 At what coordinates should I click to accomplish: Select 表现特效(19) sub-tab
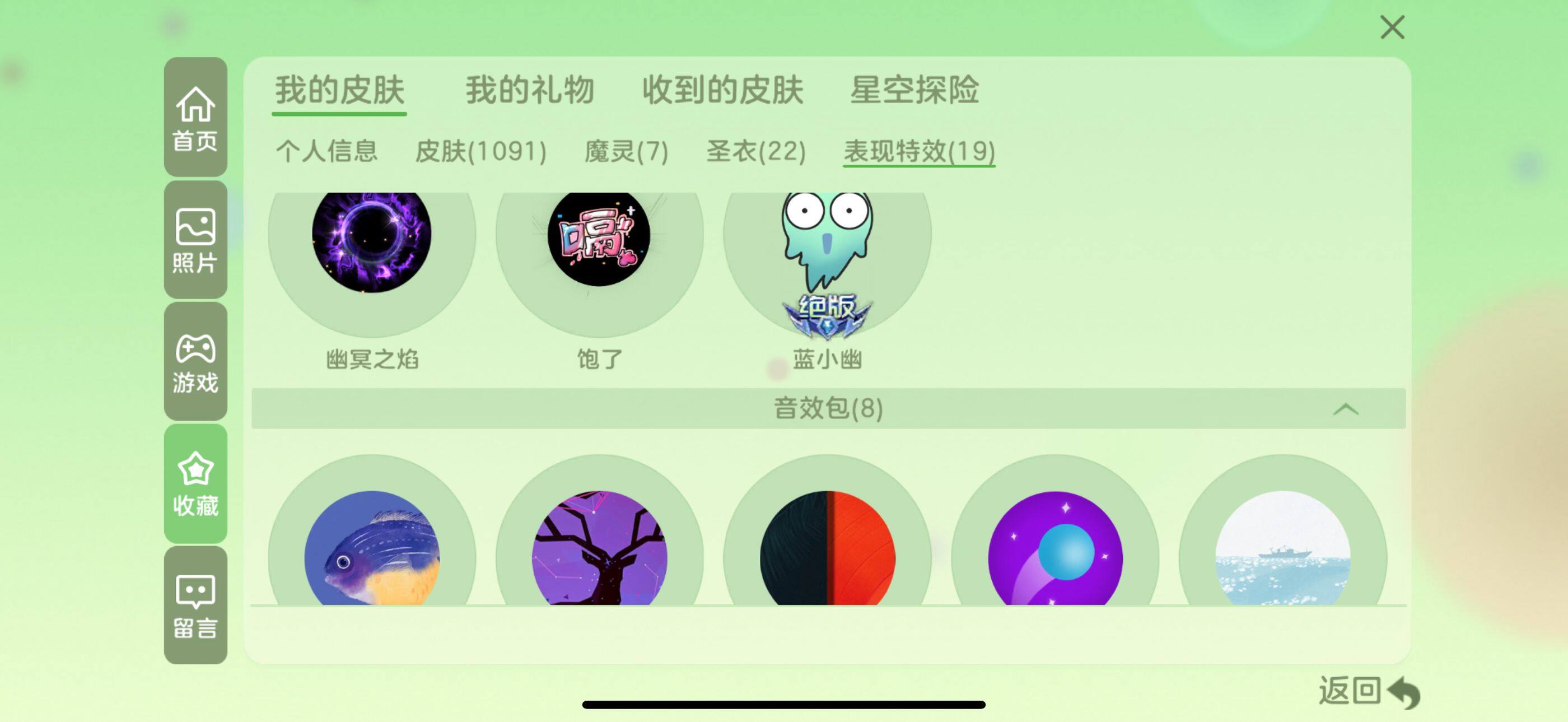(919, 151)
